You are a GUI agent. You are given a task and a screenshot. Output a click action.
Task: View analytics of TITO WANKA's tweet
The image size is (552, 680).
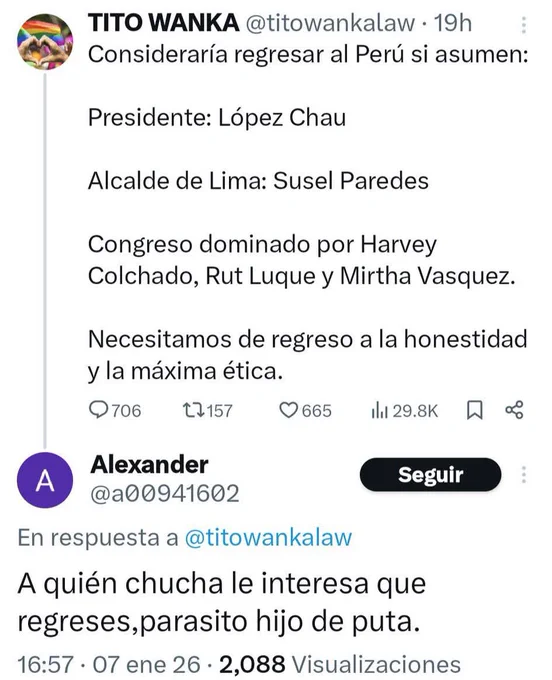tap(405, 411)
